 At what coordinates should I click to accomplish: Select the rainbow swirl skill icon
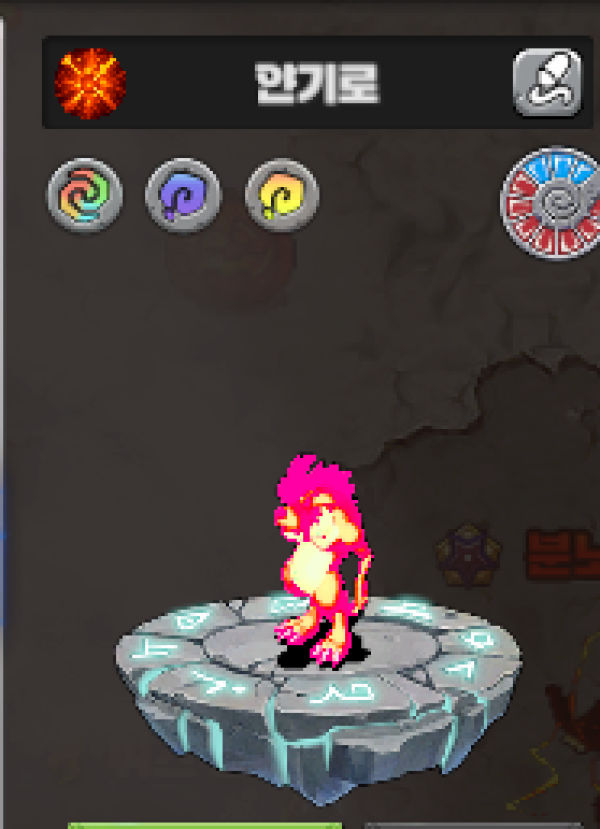[84, 195]
